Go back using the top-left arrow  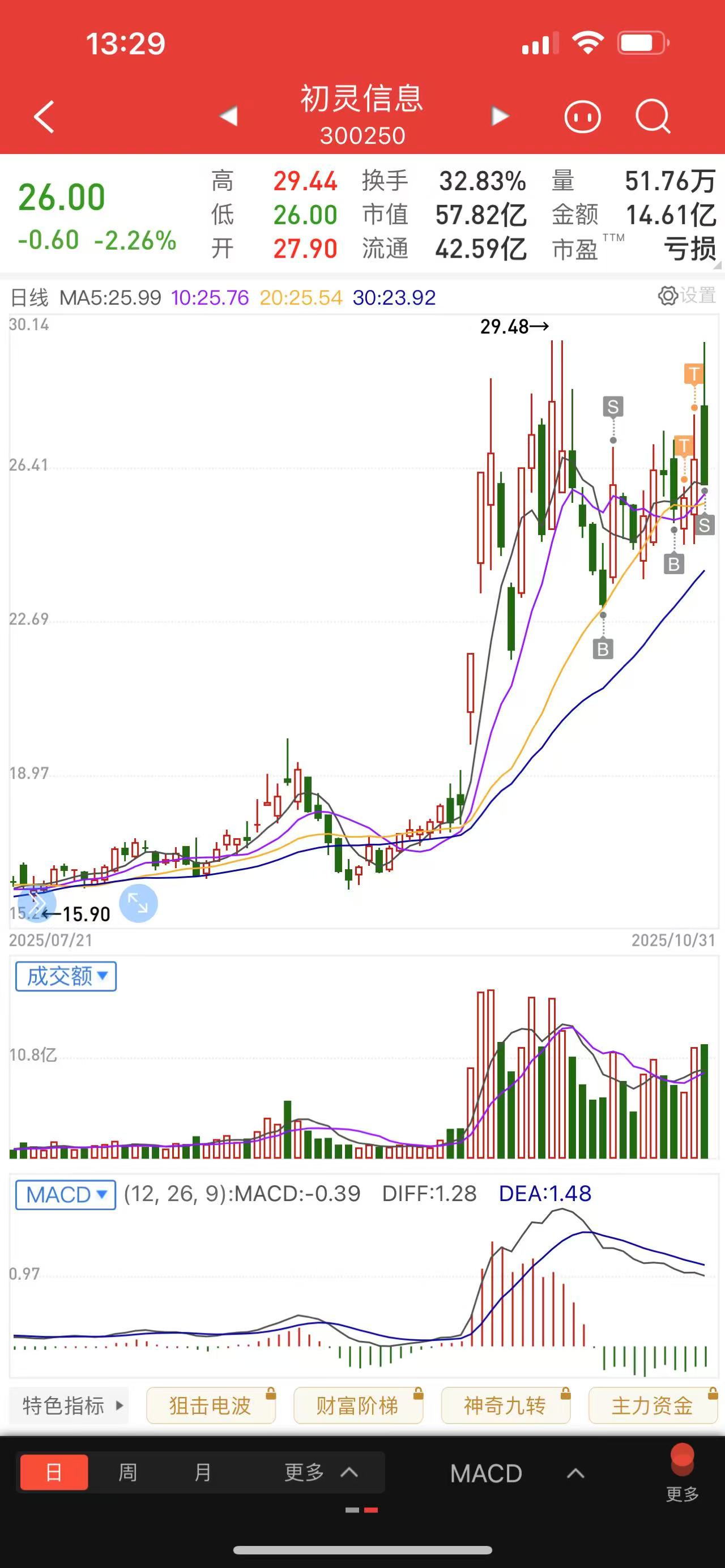44,116
